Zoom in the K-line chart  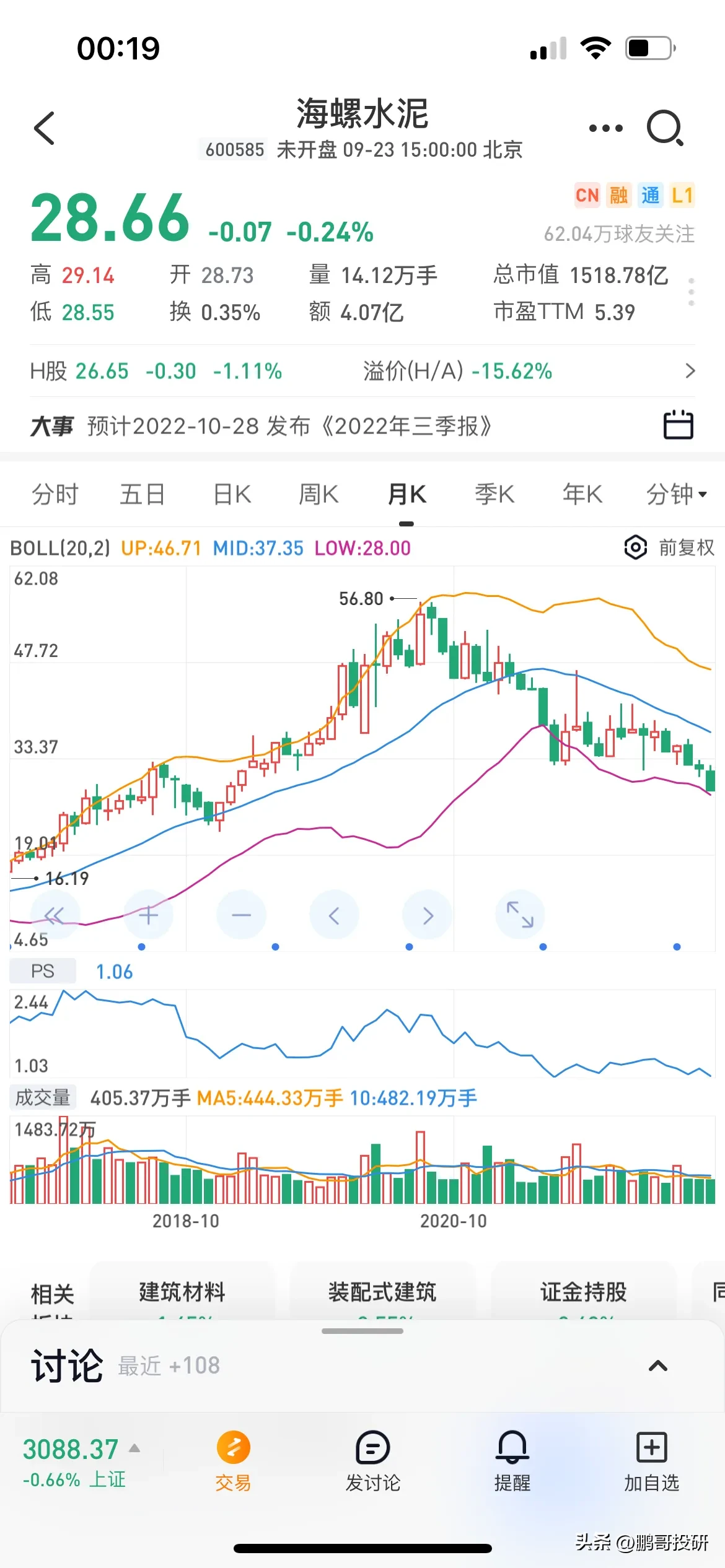pos(148,915)
